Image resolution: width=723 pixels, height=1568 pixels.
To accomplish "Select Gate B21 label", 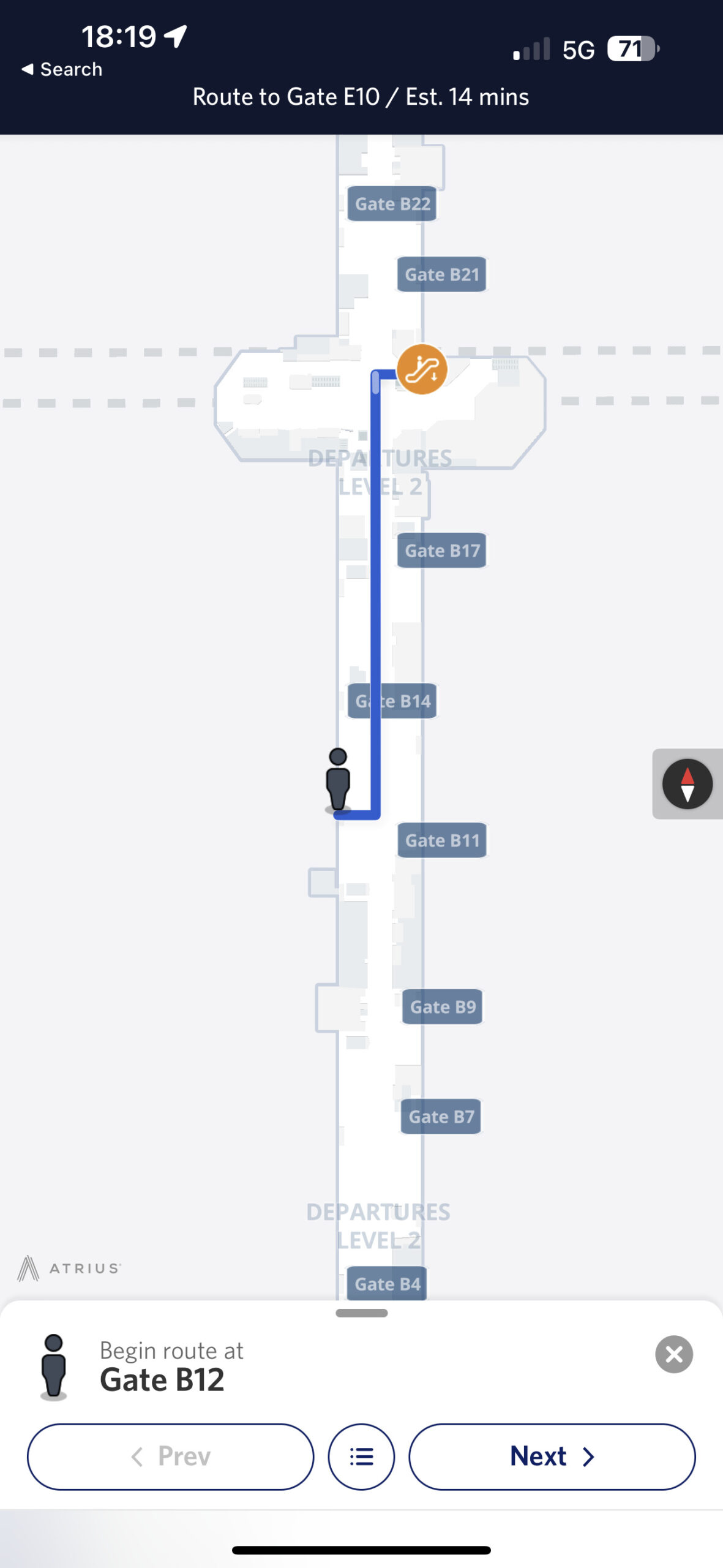I will pyautogui.click(x=441, y=274).
